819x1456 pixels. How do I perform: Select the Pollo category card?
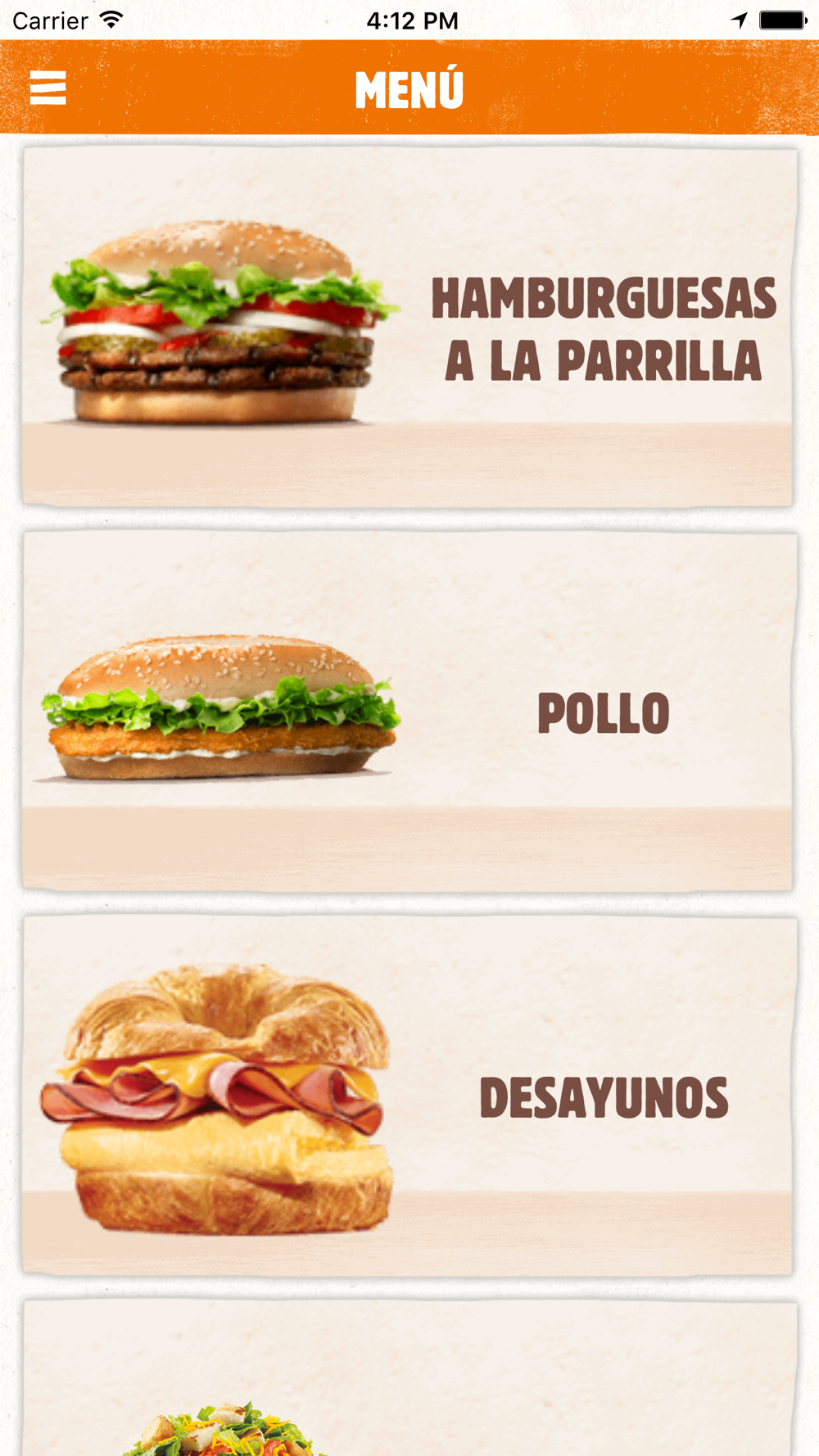point(408,712)
